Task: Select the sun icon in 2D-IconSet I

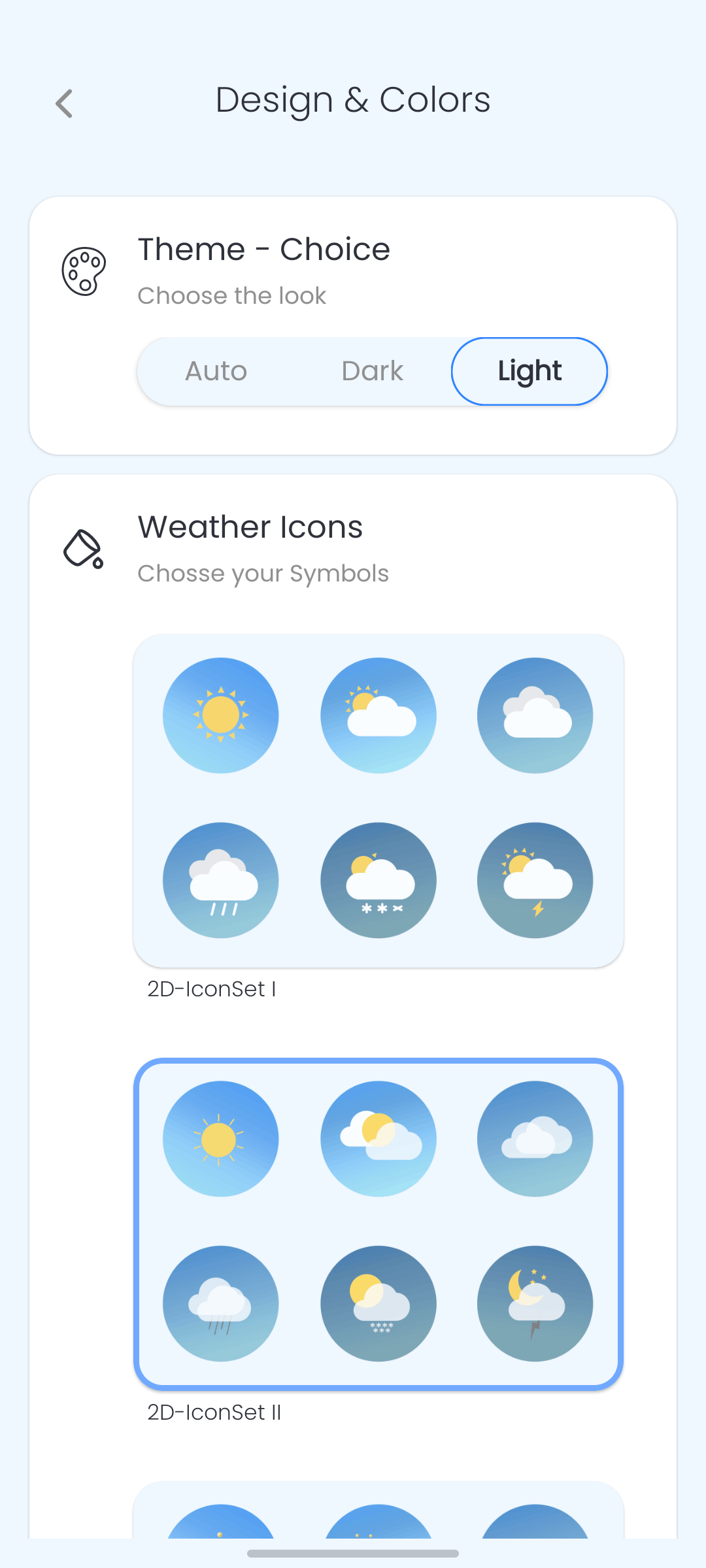Action: click(221, 715)
